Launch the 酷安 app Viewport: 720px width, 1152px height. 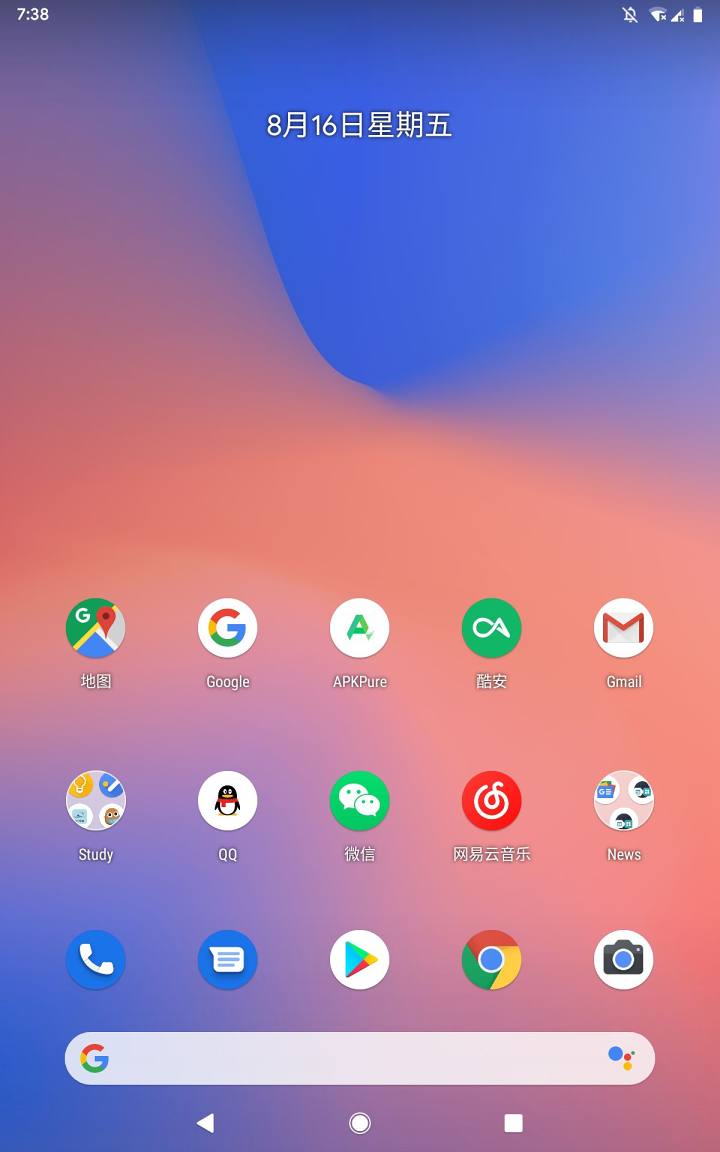[x=492, y=628]
